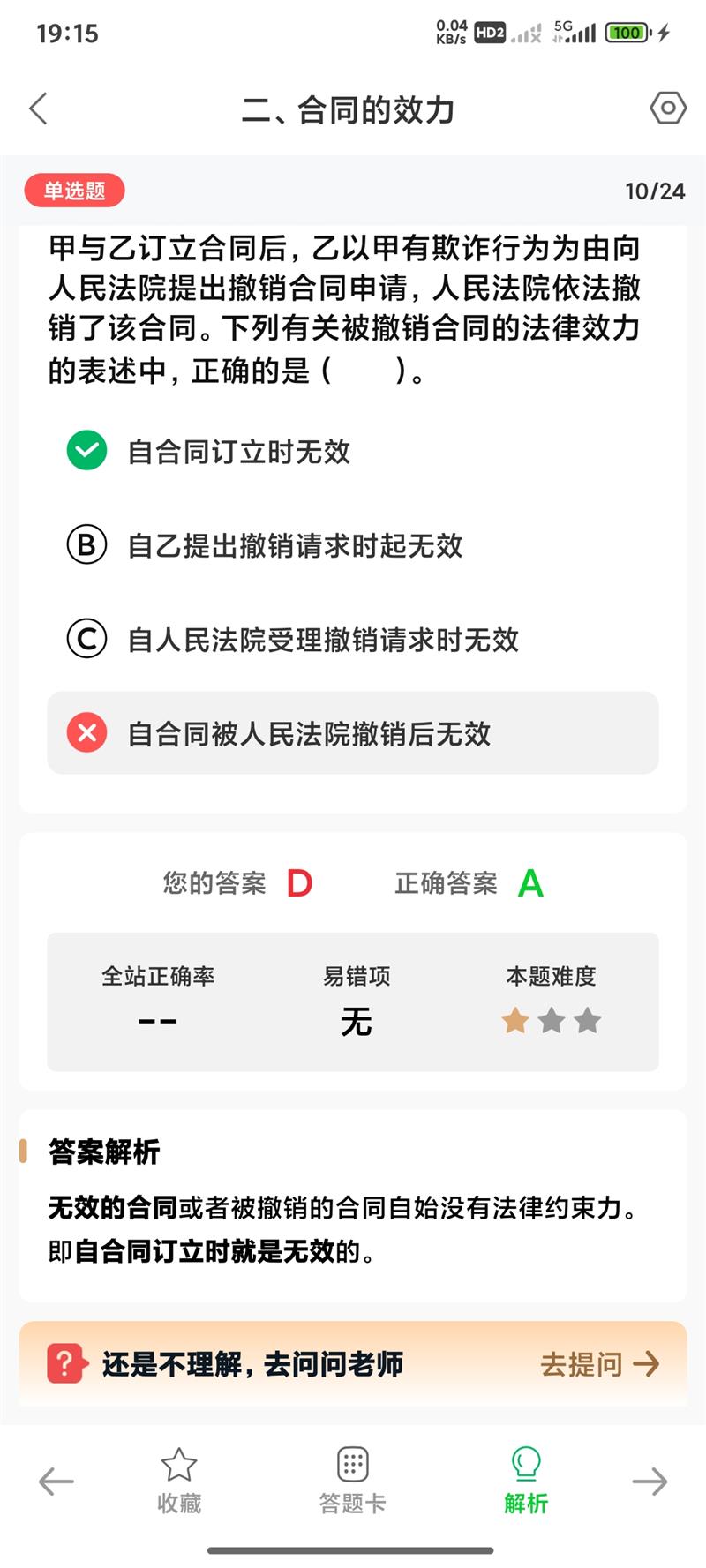Viewport: 706px width, 1568px height.
Task: Go to the next question arrow
Action: 650,1482
